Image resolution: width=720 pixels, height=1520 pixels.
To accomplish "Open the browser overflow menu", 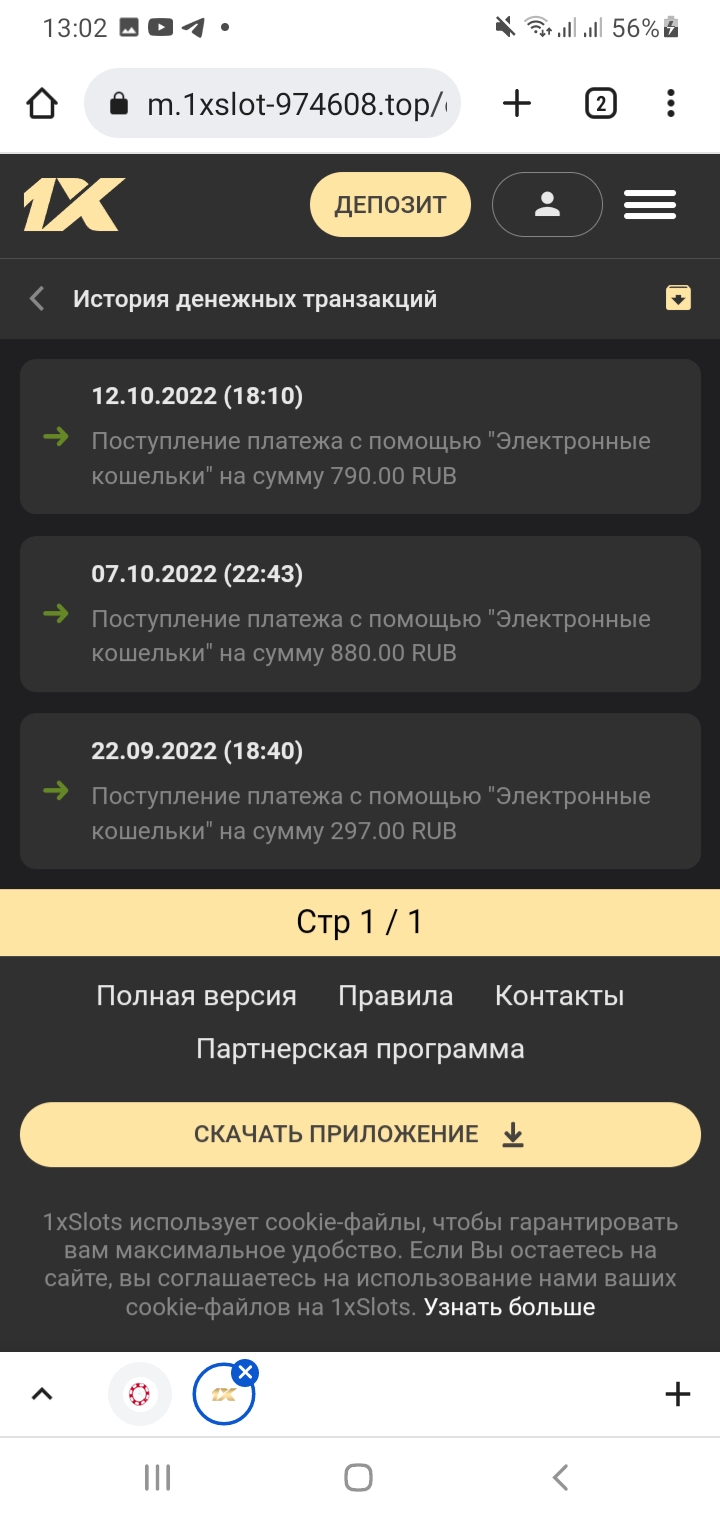I will click(670, 103).
